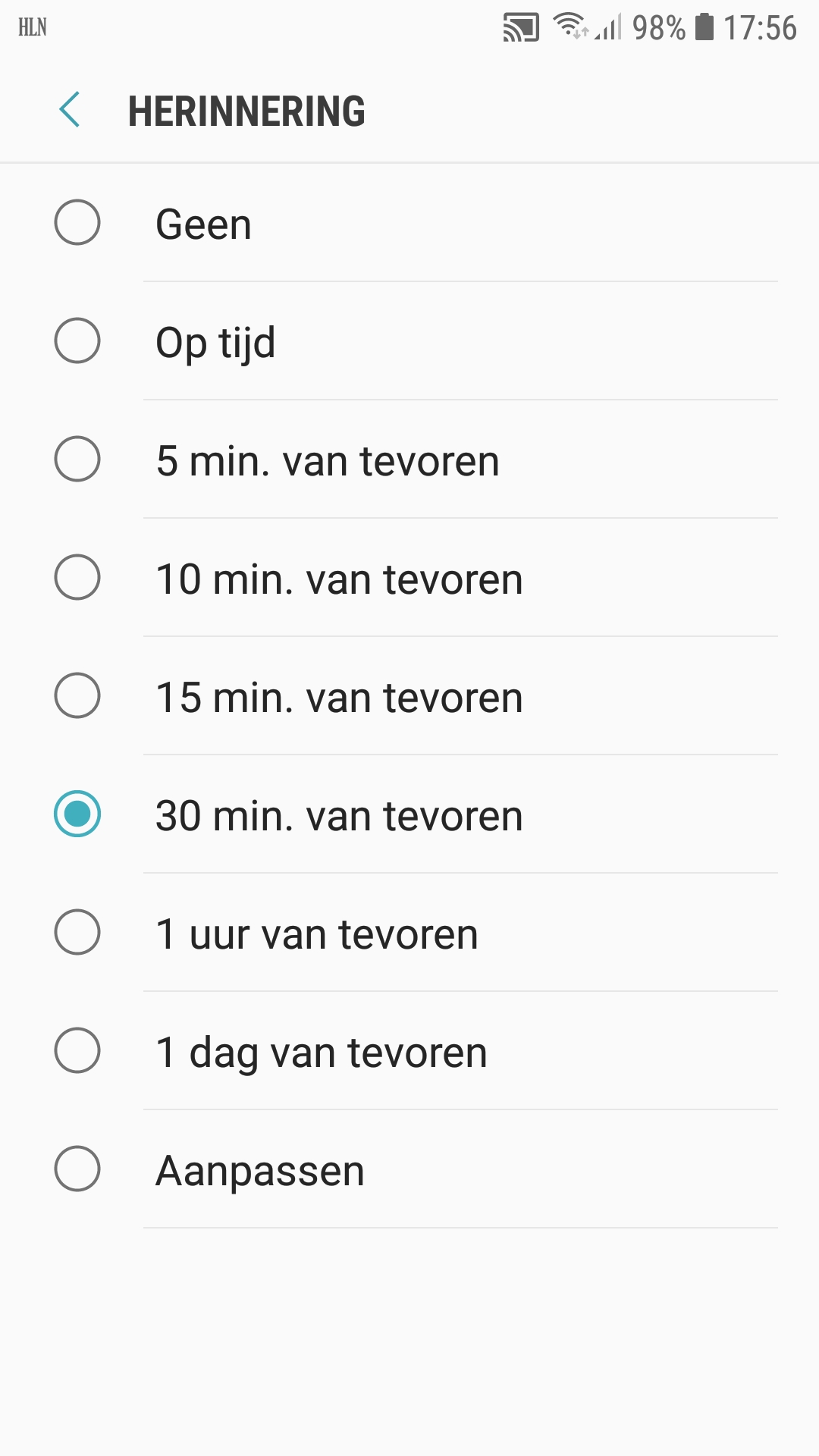Screen dimensions: 819x1456
Task: Select the 15 min. van tevoren radio button
Action: pos(77,697)
